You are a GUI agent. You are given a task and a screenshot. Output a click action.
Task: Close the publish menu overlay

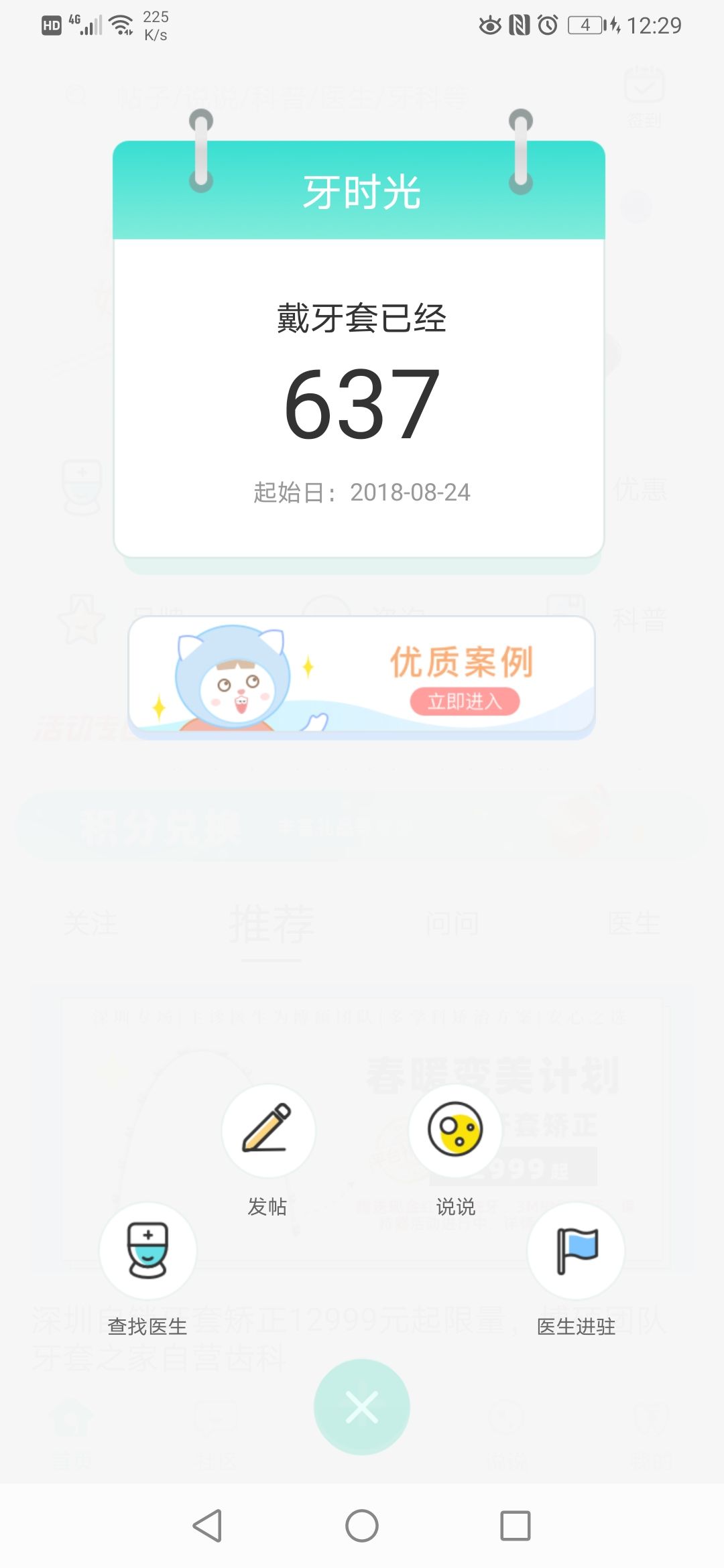pyautogui.click(x=362, y=1407)
